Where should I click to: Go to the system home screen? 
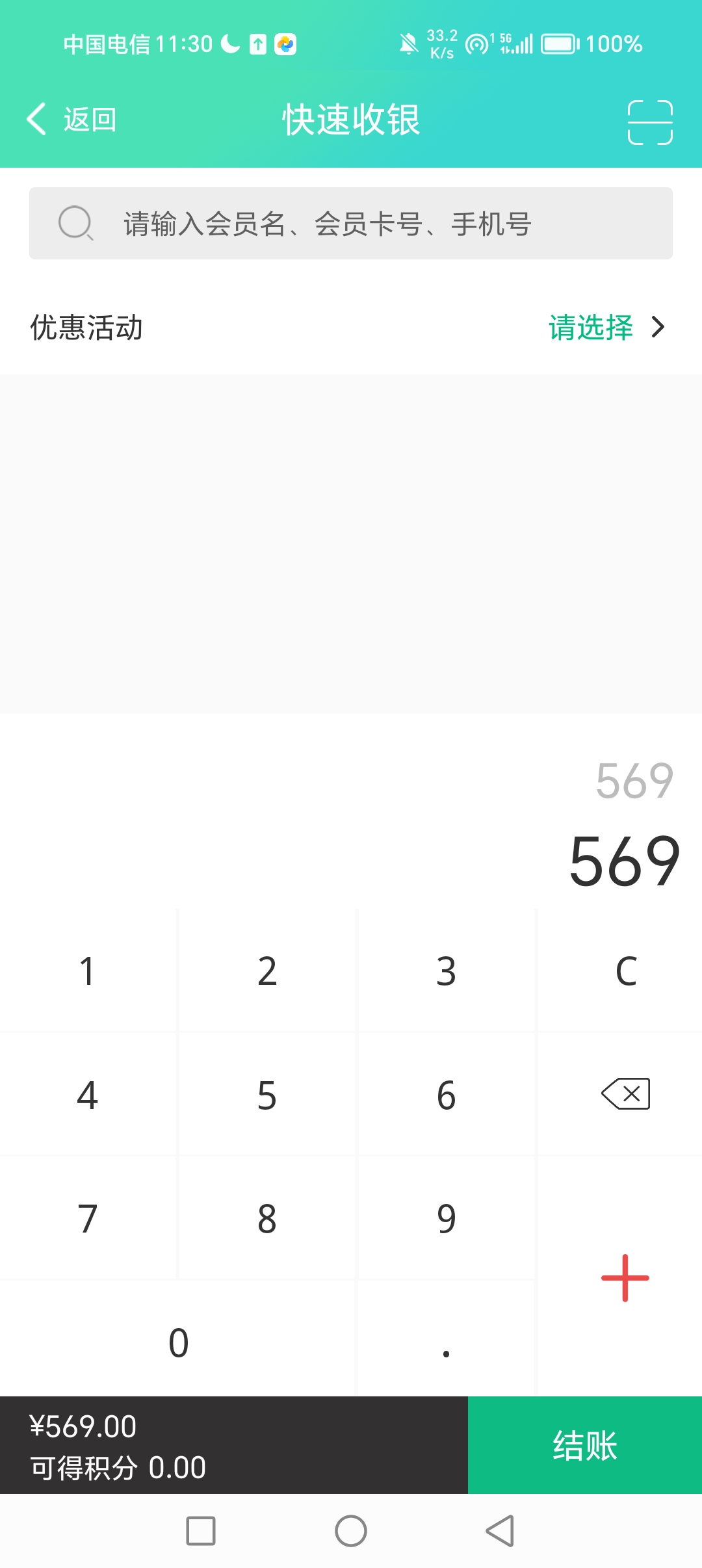pos(351,1531)
